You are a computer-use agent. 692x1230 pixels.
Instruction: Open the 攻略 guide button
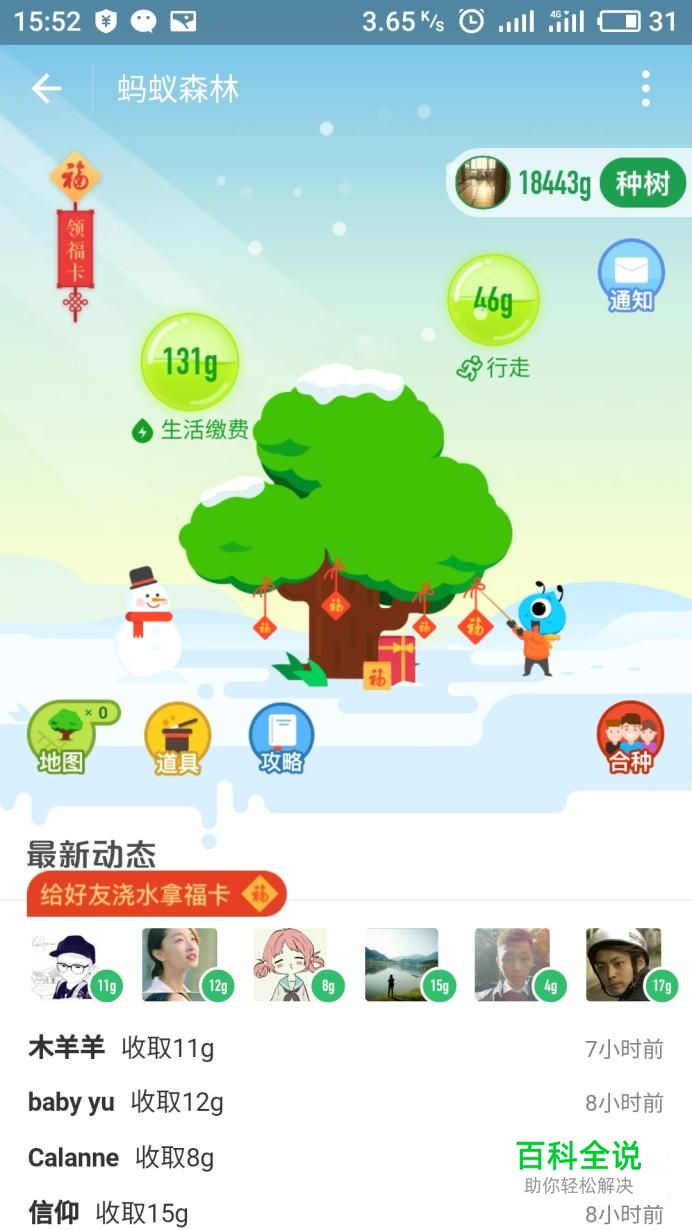pos(281,739)
